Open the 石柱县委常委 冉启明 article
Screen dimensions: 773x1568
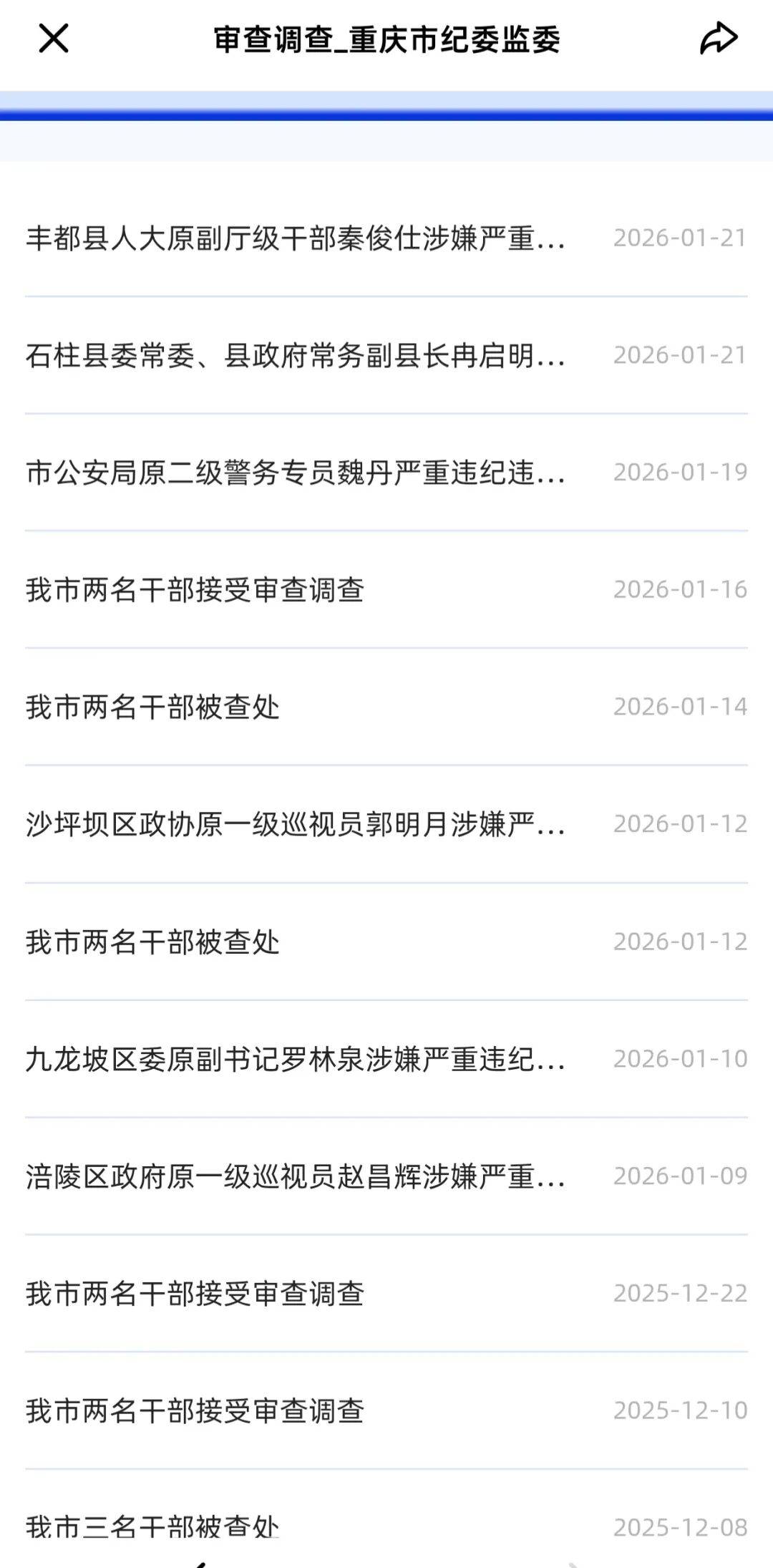coord(295,356)
